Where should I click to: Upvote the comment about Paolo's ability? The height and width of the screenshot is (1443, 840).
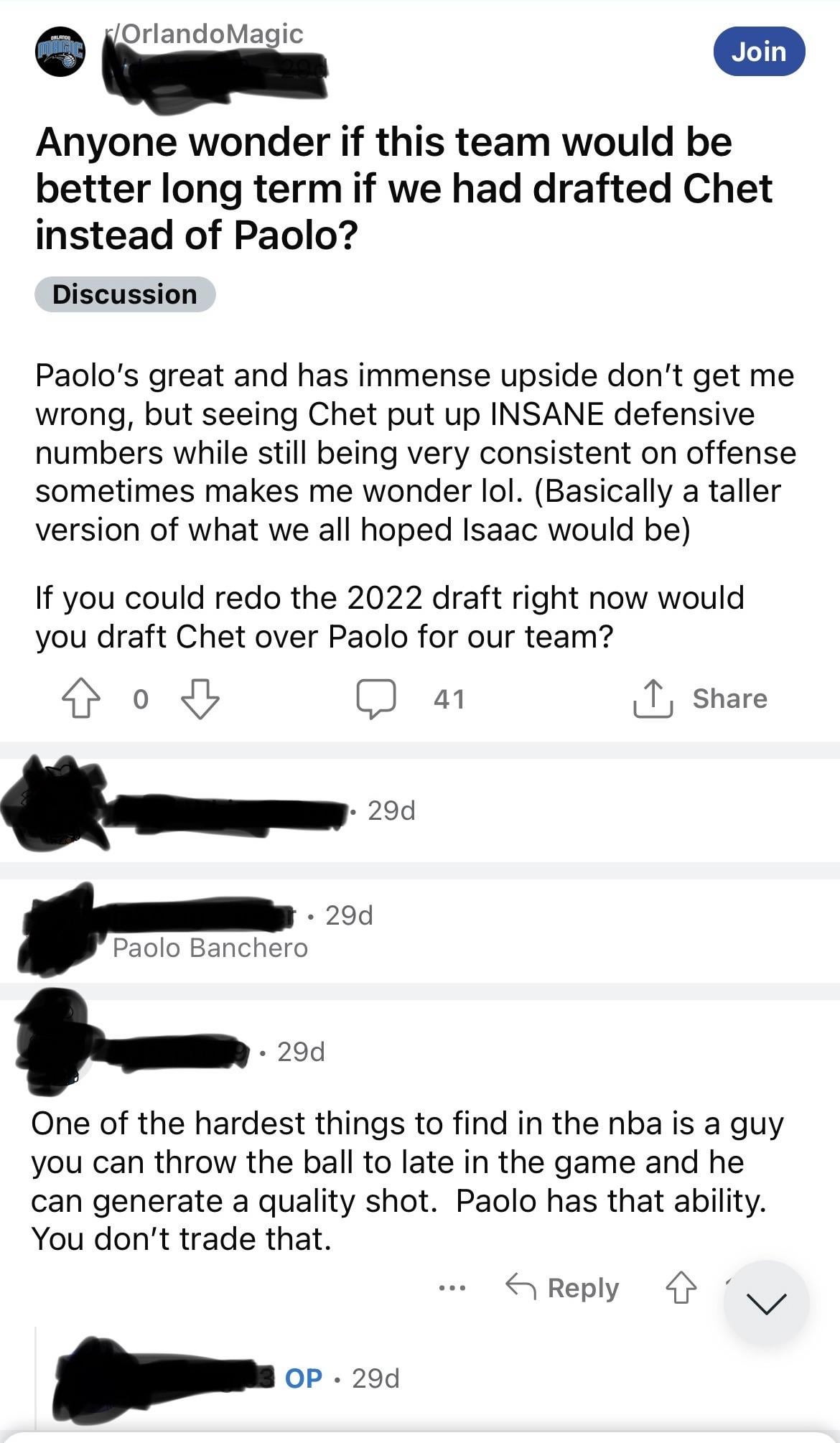[x=681, y=1288]
